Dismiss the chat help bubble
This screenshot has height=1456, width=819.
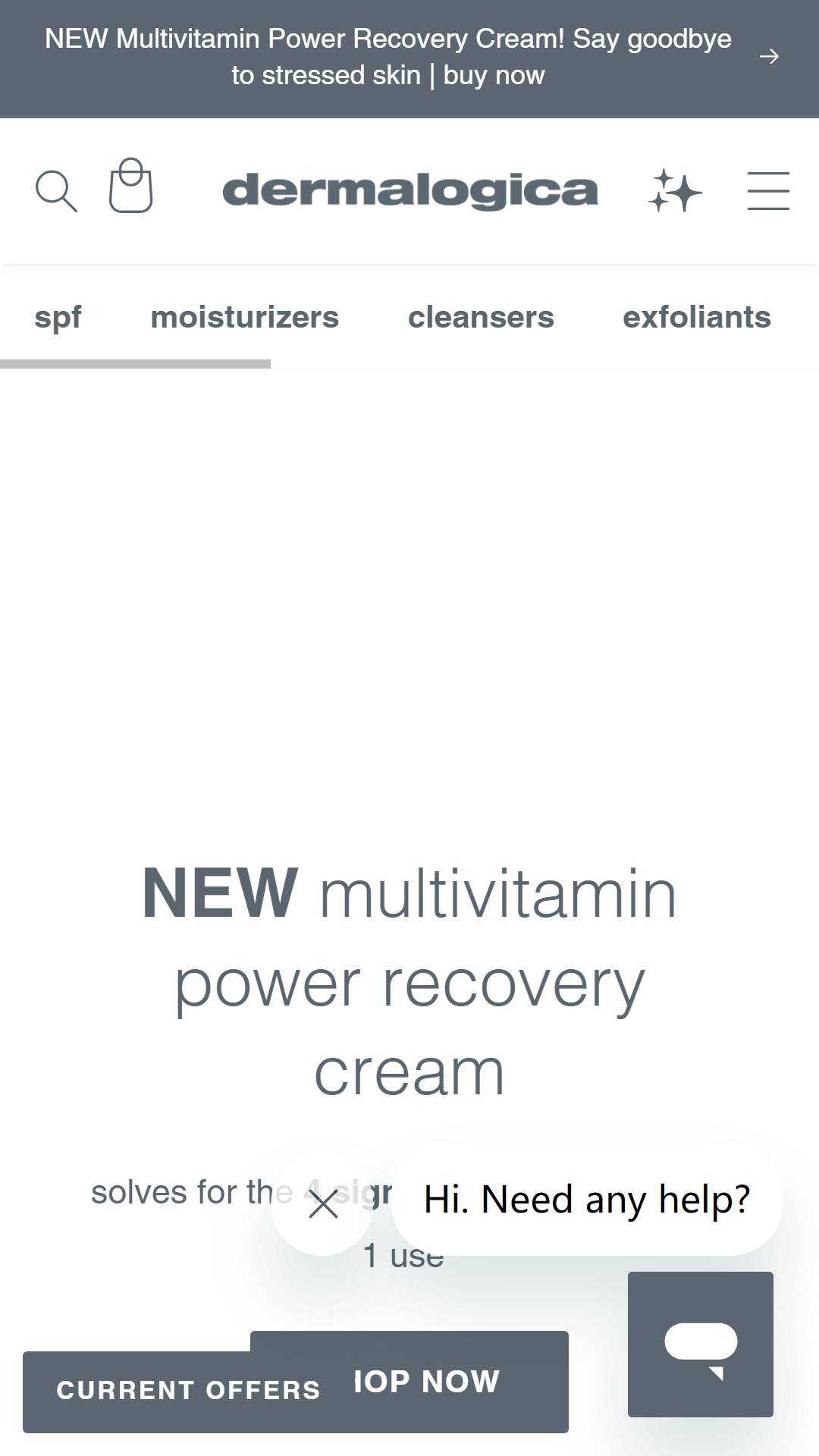tap(323, 1204)
